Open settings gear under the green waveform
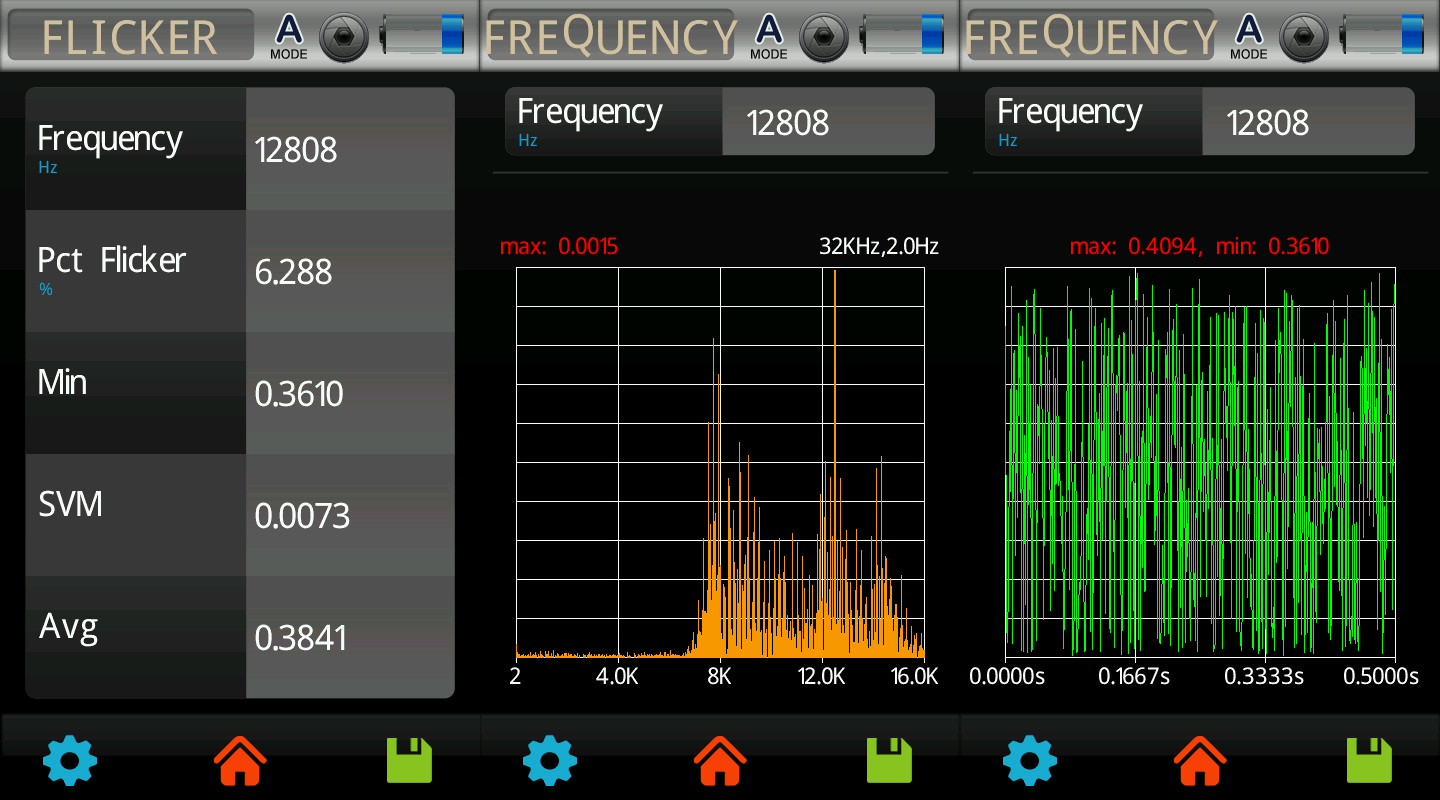The height and width of the screenshot is (800, 1440). click(1030, 762)
